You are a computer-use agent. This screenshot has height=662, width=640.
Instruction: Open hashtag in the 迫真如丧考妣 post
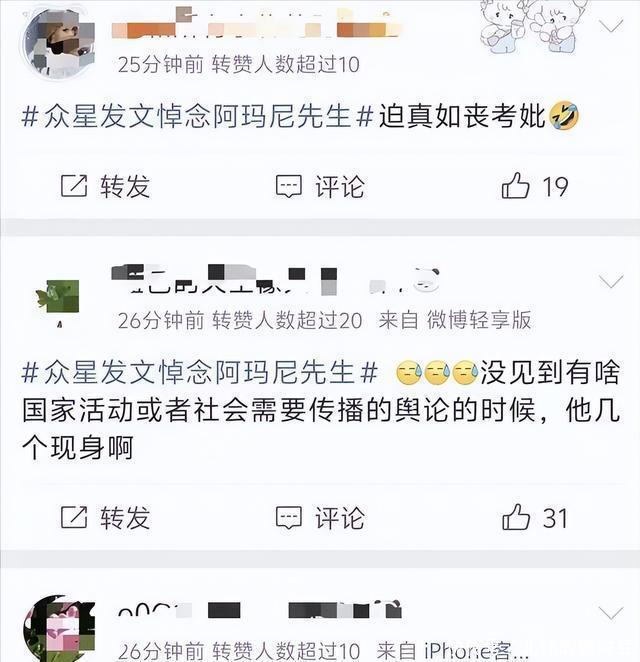[x=199, y=117]
